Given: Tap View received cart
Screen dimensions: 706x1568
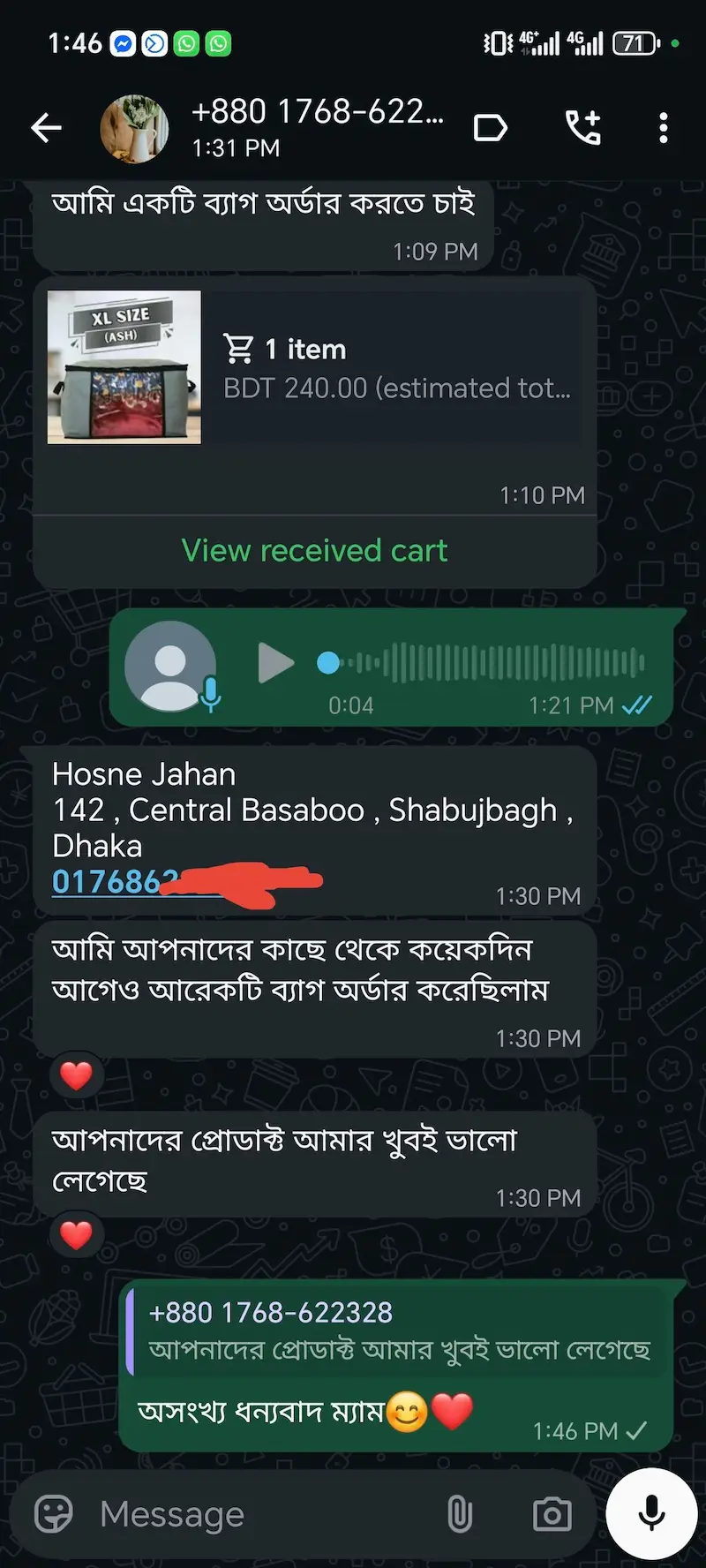Looking at the screenshot, I should point(314,550).
